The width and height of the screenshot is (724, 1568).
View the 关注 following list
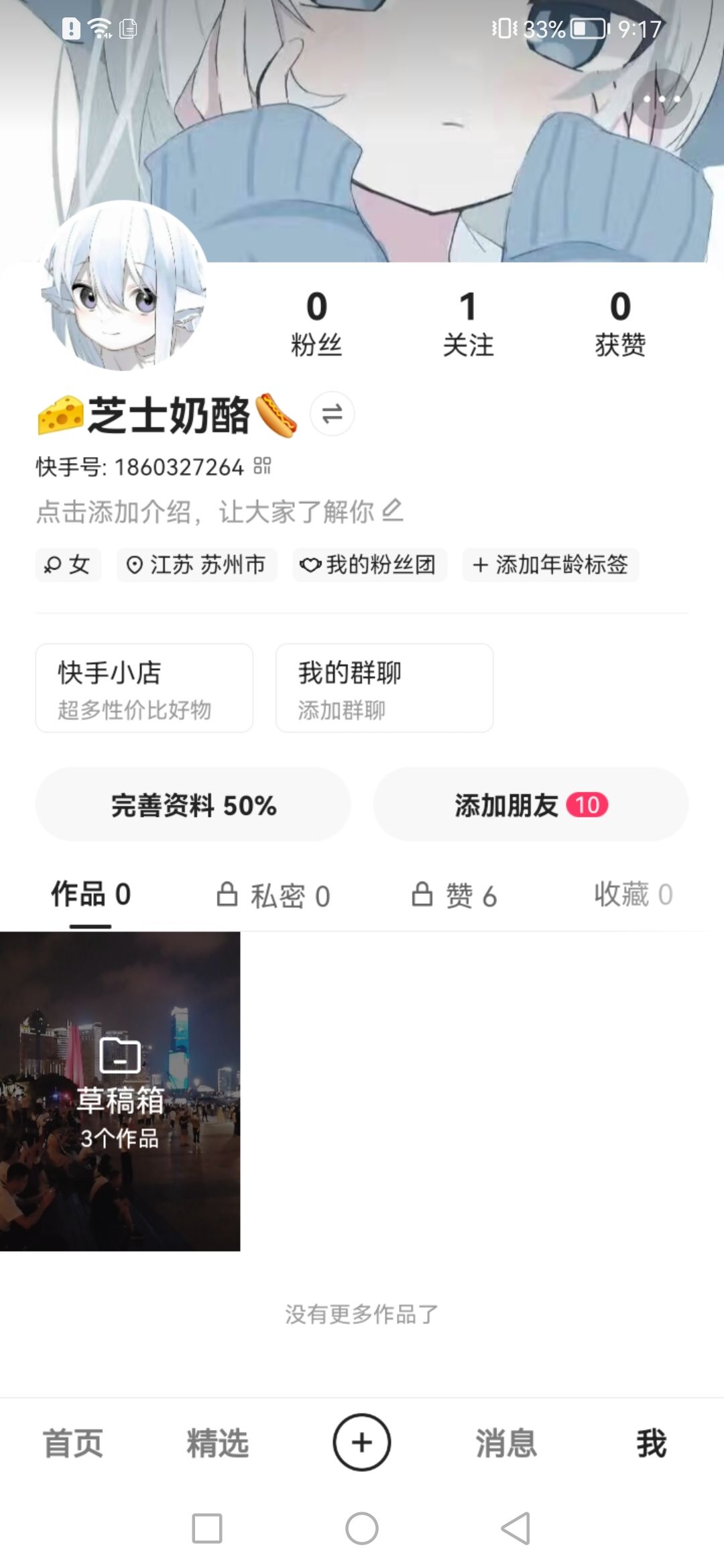[468, 324]
